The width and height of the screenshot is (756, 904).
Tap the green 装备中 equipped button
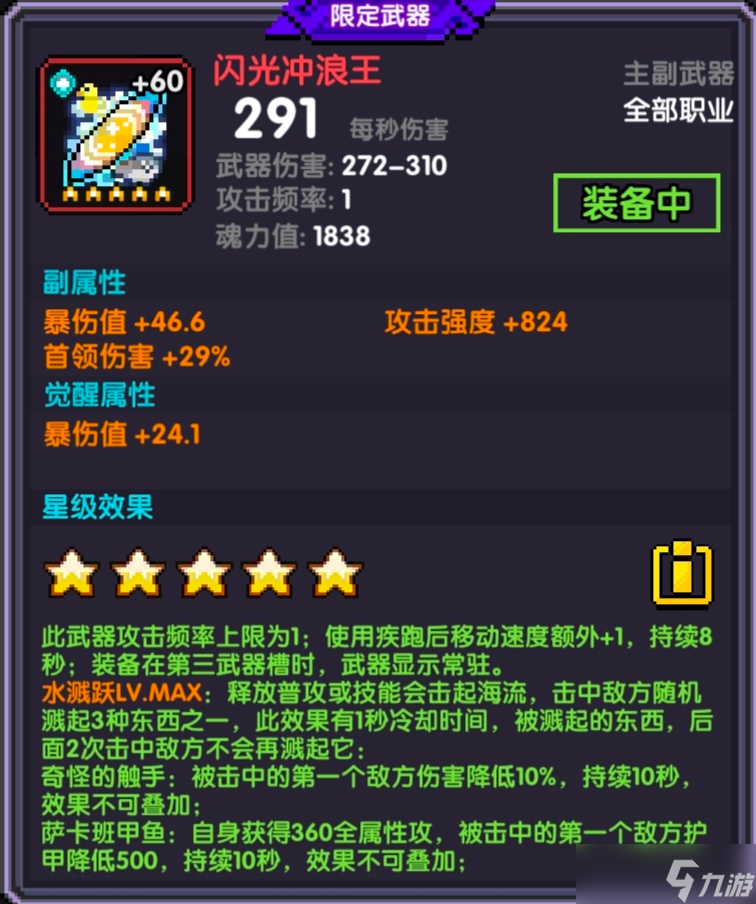pyautogui.click(x=636, y=204)
